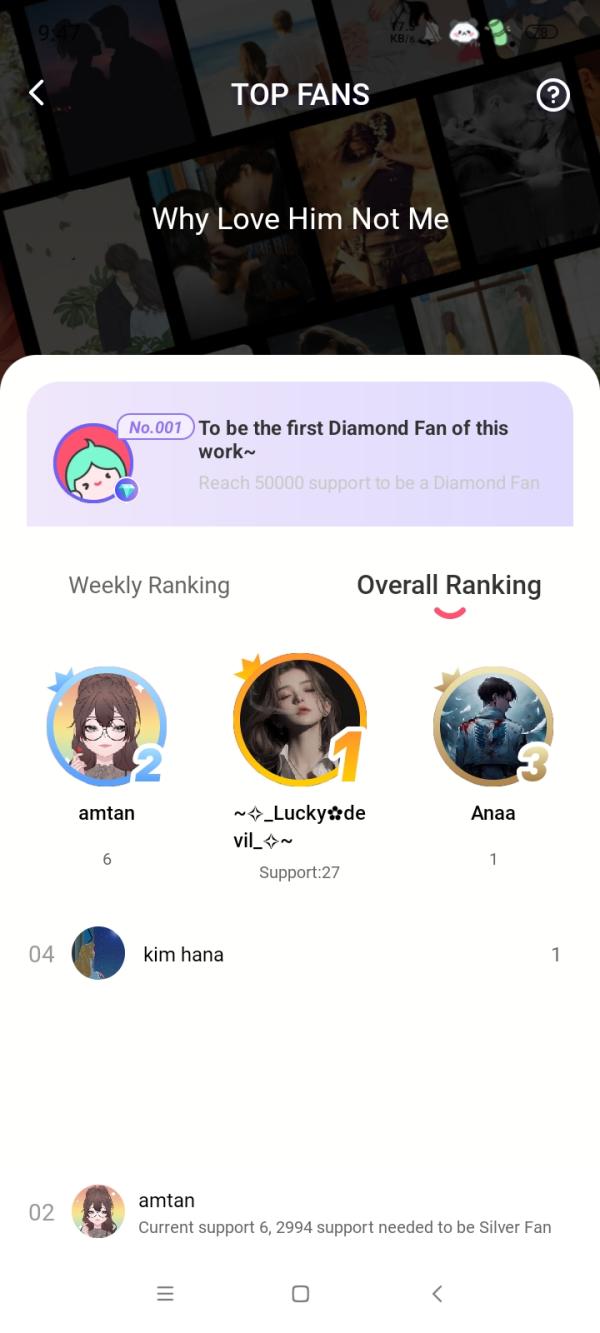Select the Overall Ranking tab
This screenshot has height=1333, width=600.
click(449, 586)
